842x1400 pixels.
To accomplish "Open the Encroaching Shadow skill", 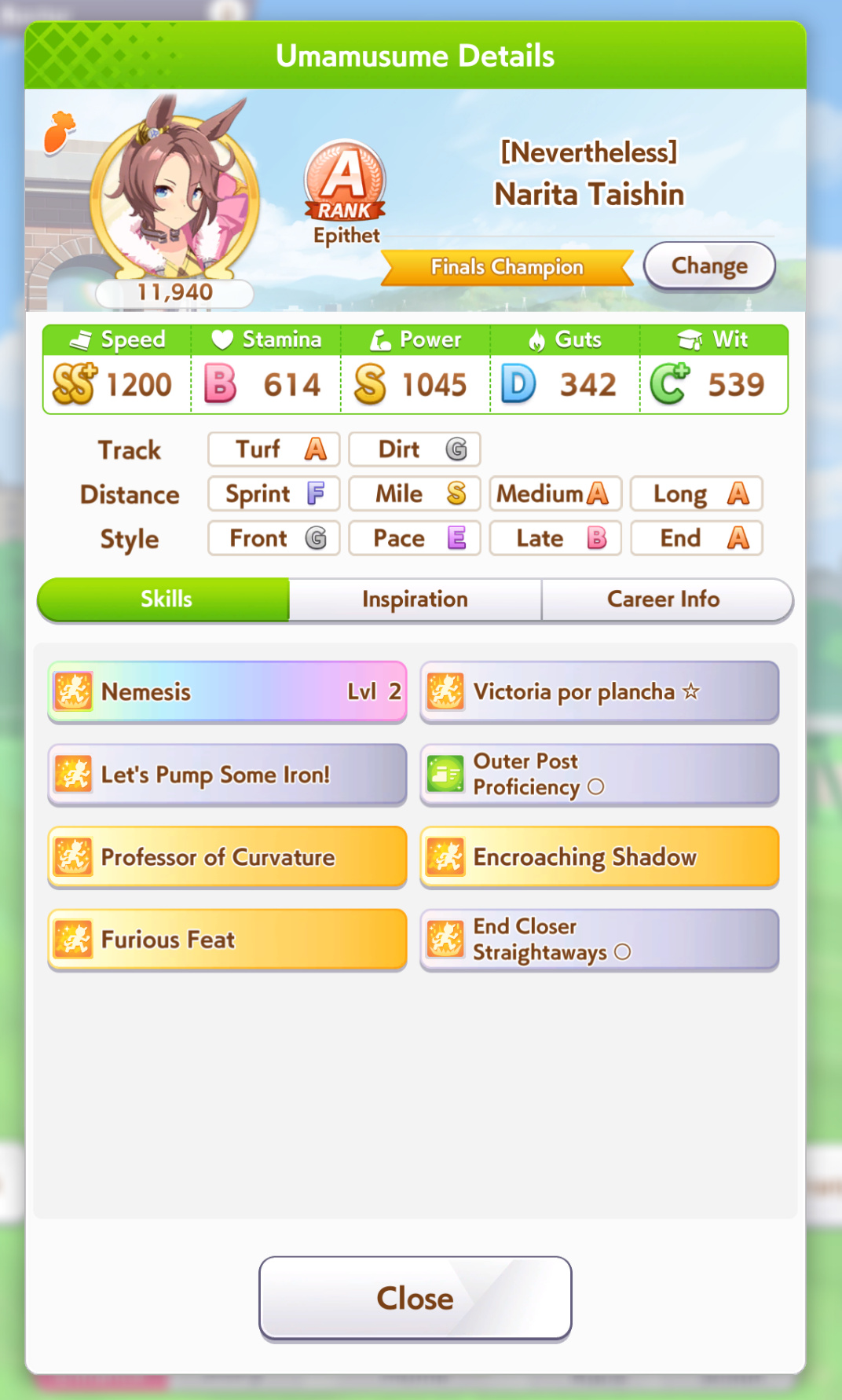I will (600, 857).
